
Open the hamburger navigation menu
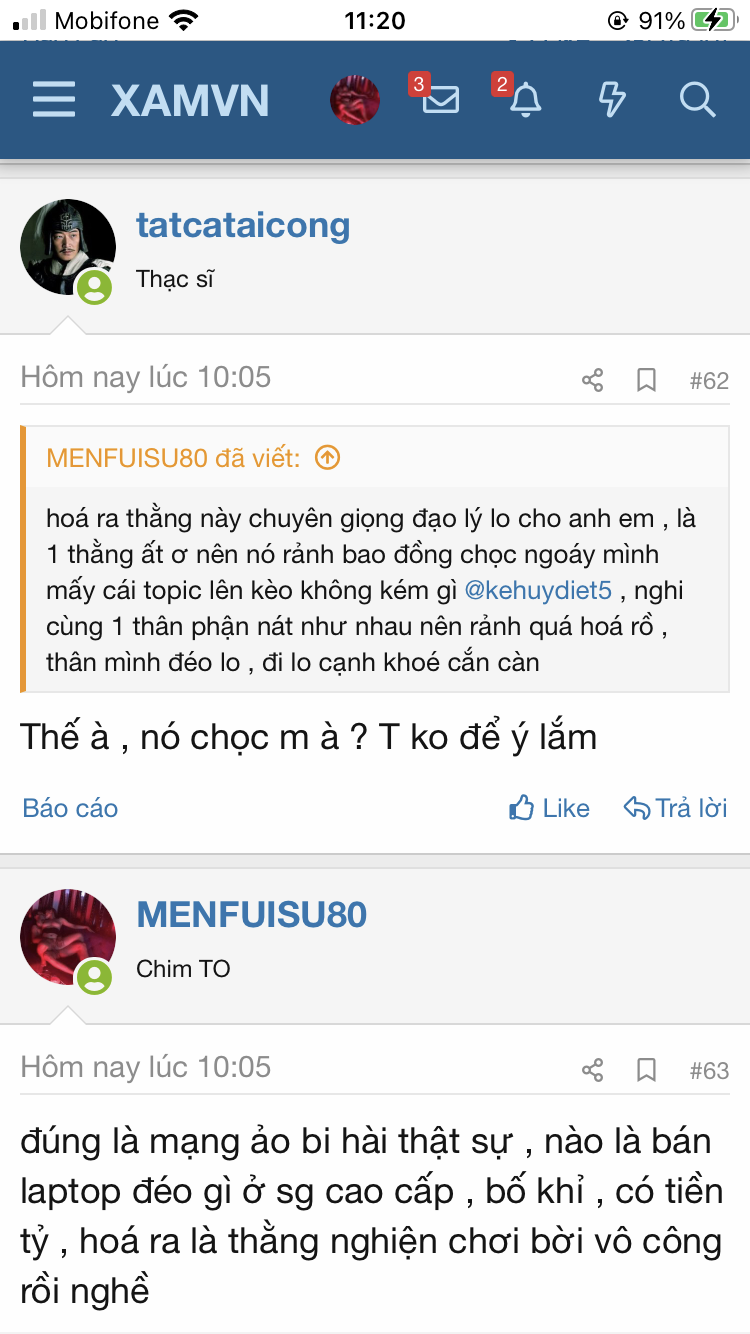pos(54,100)
